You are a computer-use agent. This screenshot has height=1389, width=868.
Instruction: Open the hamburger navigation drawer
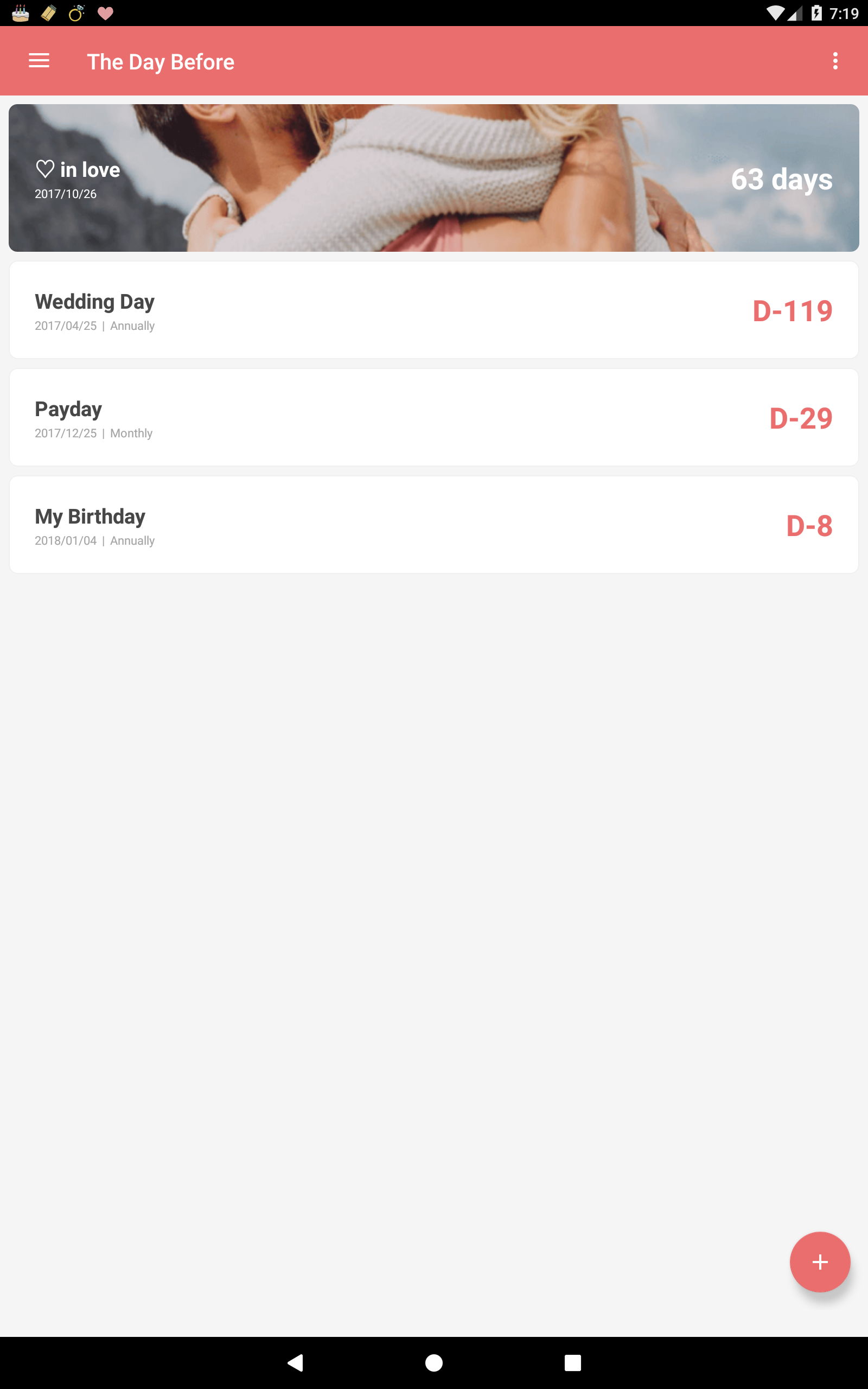click(x=39, y=61)
